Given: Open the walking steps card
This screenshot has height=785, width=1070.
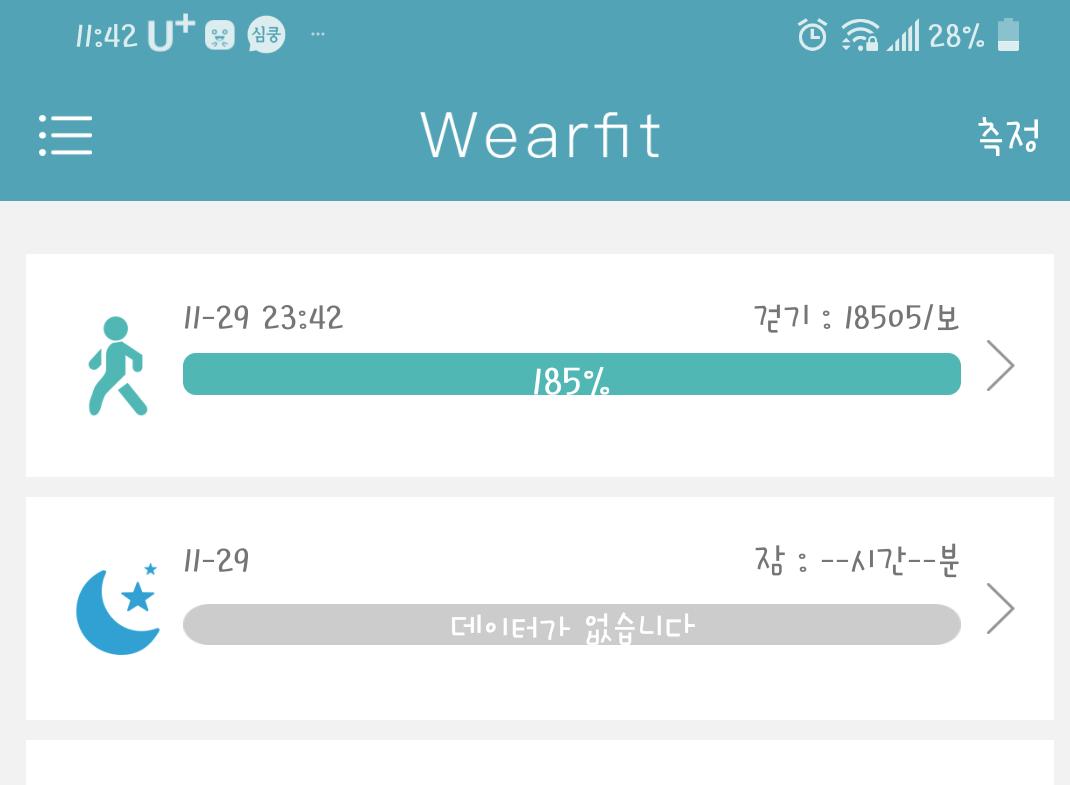Looking at the screenshot, I should click(540, 365).
